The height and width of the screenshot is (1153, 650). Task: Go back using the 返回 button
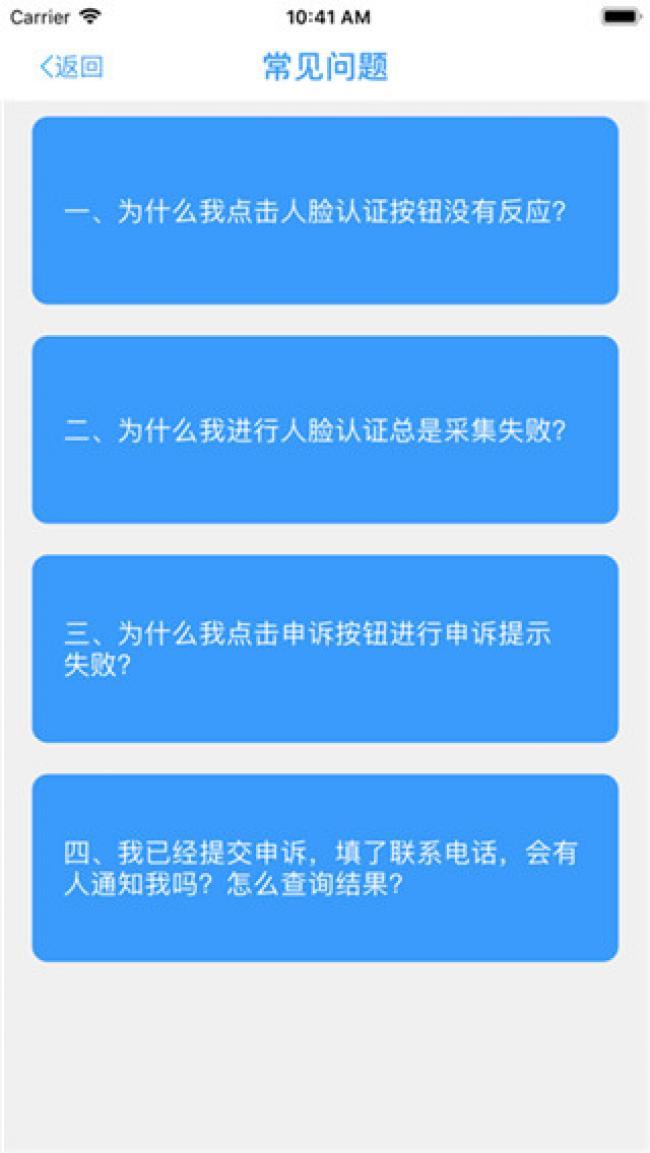[71, 67]
